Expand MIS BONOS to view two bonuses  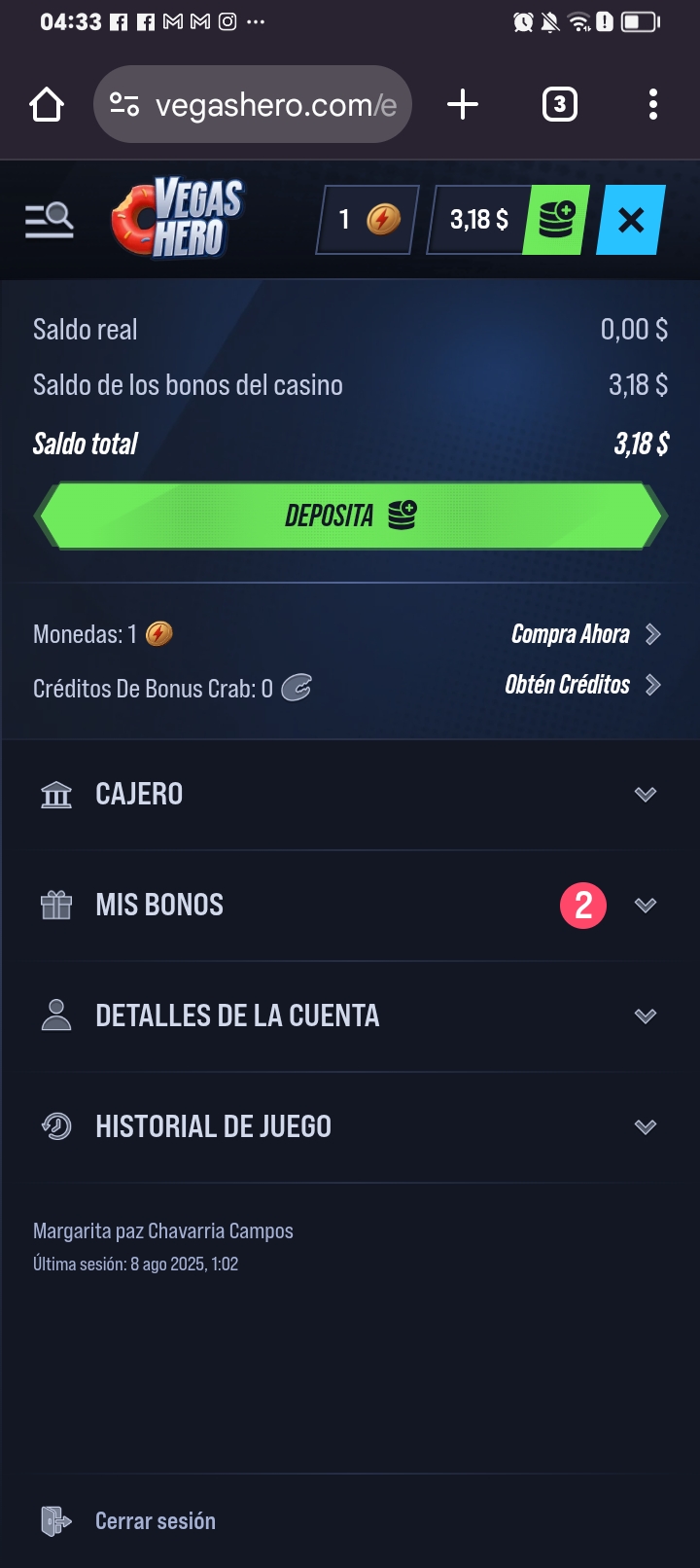645,905
